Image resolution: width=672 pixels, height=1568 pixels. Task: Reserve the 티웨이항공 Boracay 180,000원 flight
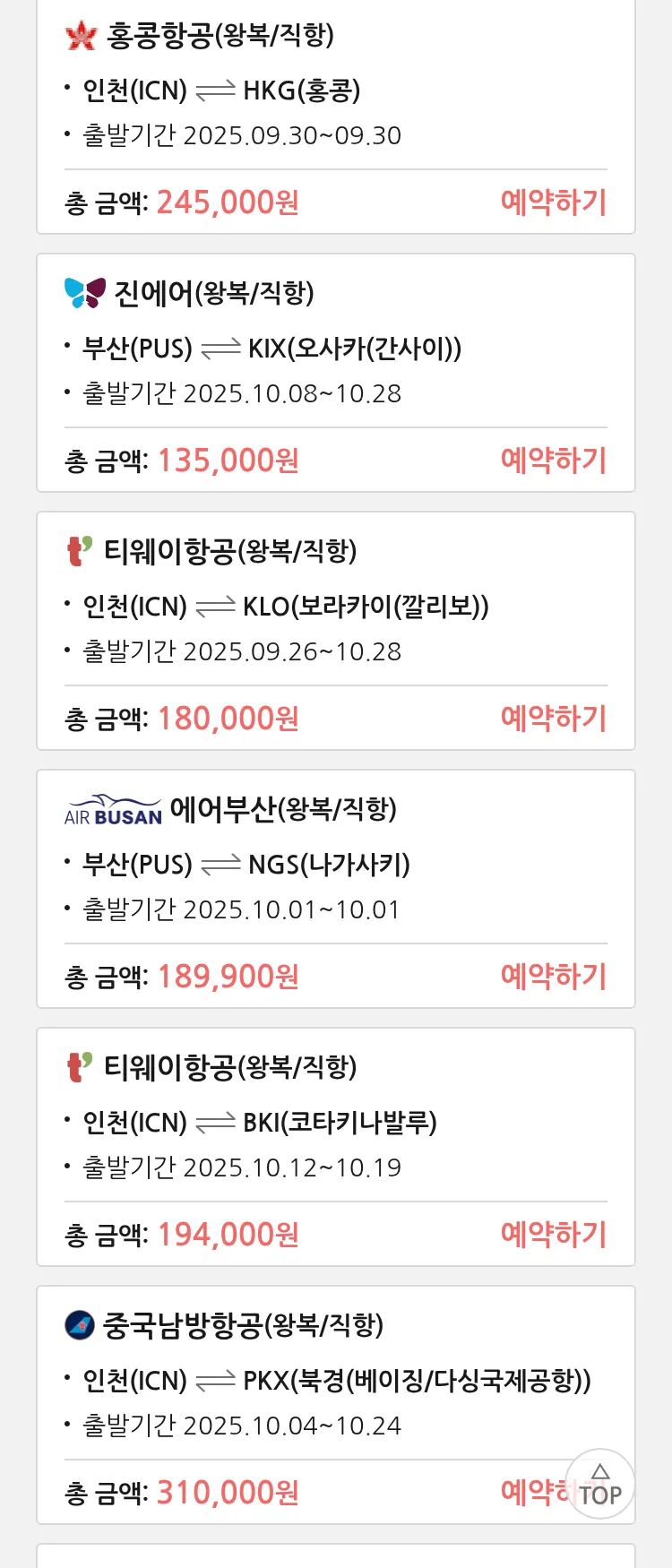[x=553, y=719]
